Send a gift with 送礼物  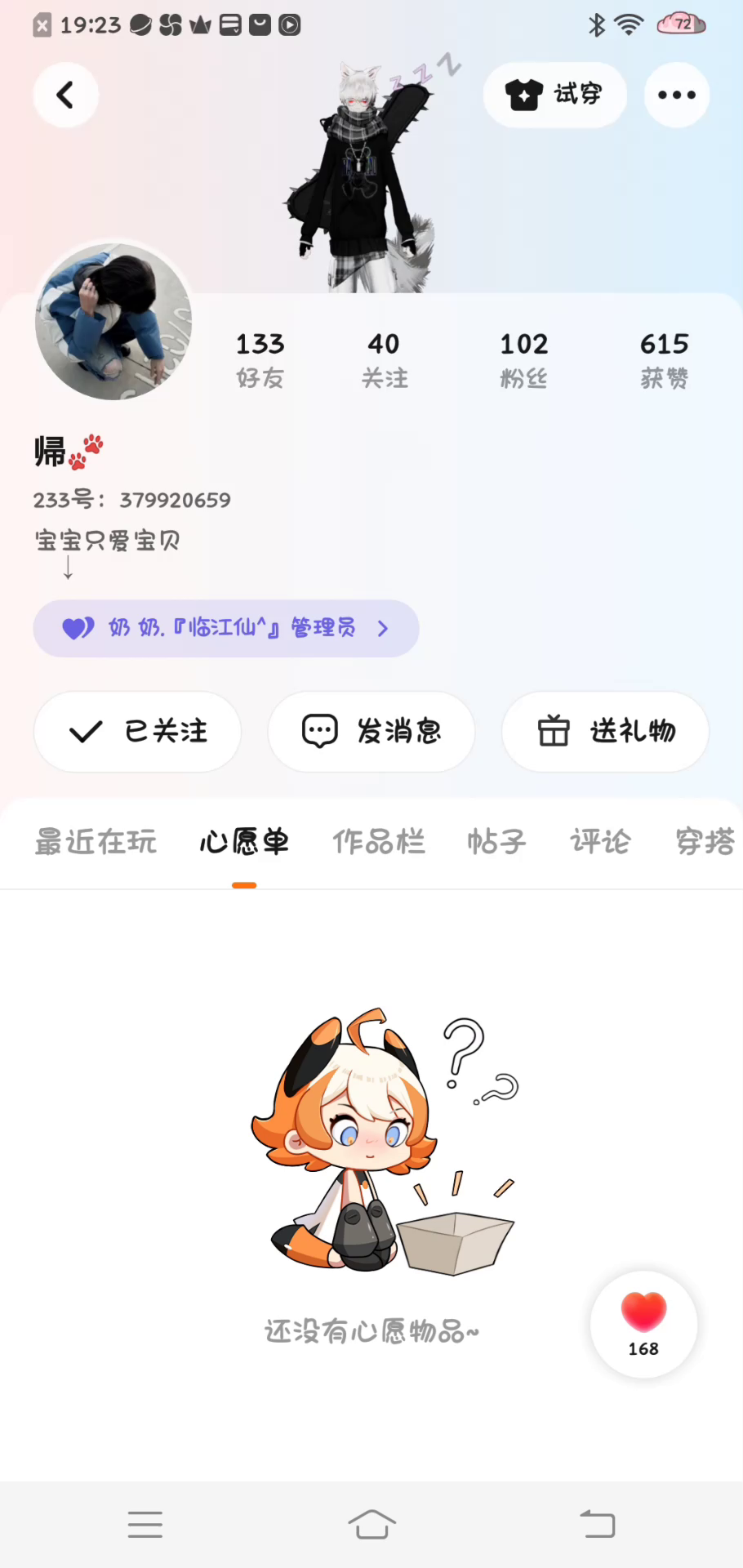pyautogui.click(x=605, y=731)
